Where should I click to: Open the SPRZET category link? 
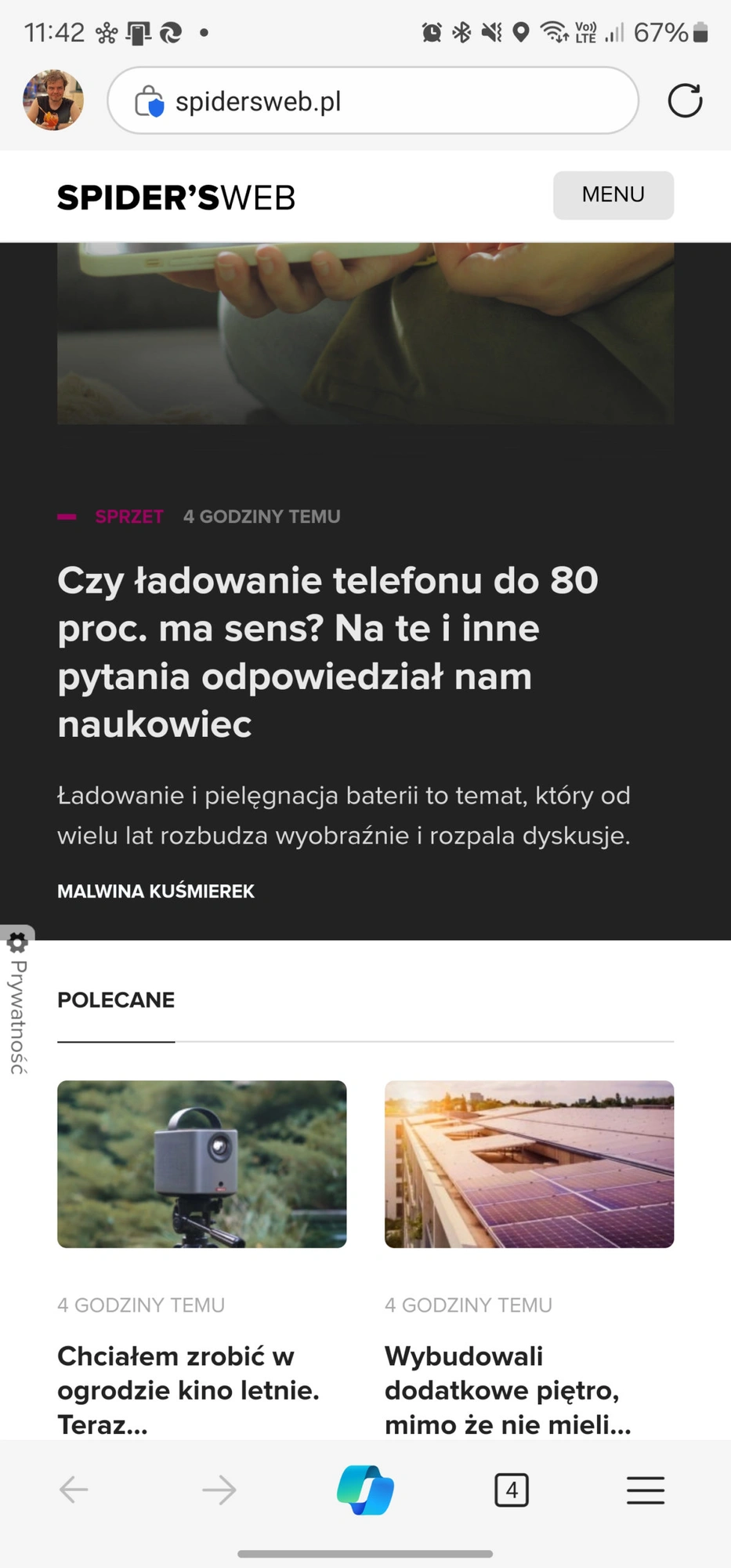point(129,517)
